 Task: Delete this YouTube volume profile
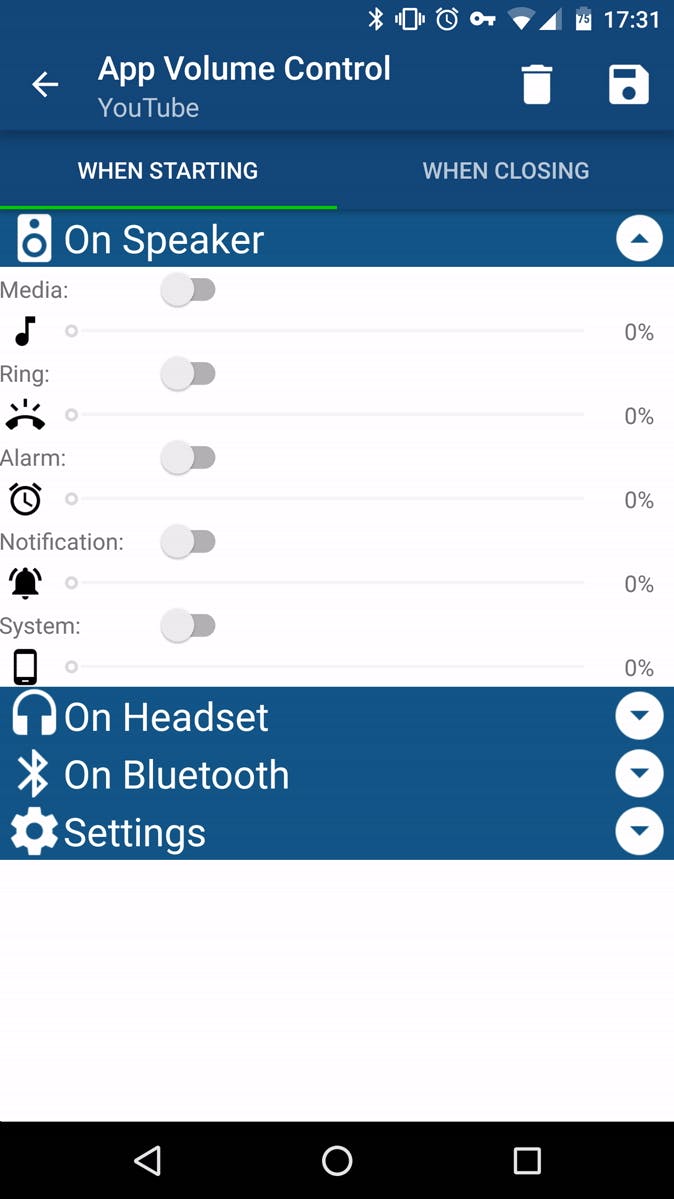pyautogui.click(x=537, y=86)
